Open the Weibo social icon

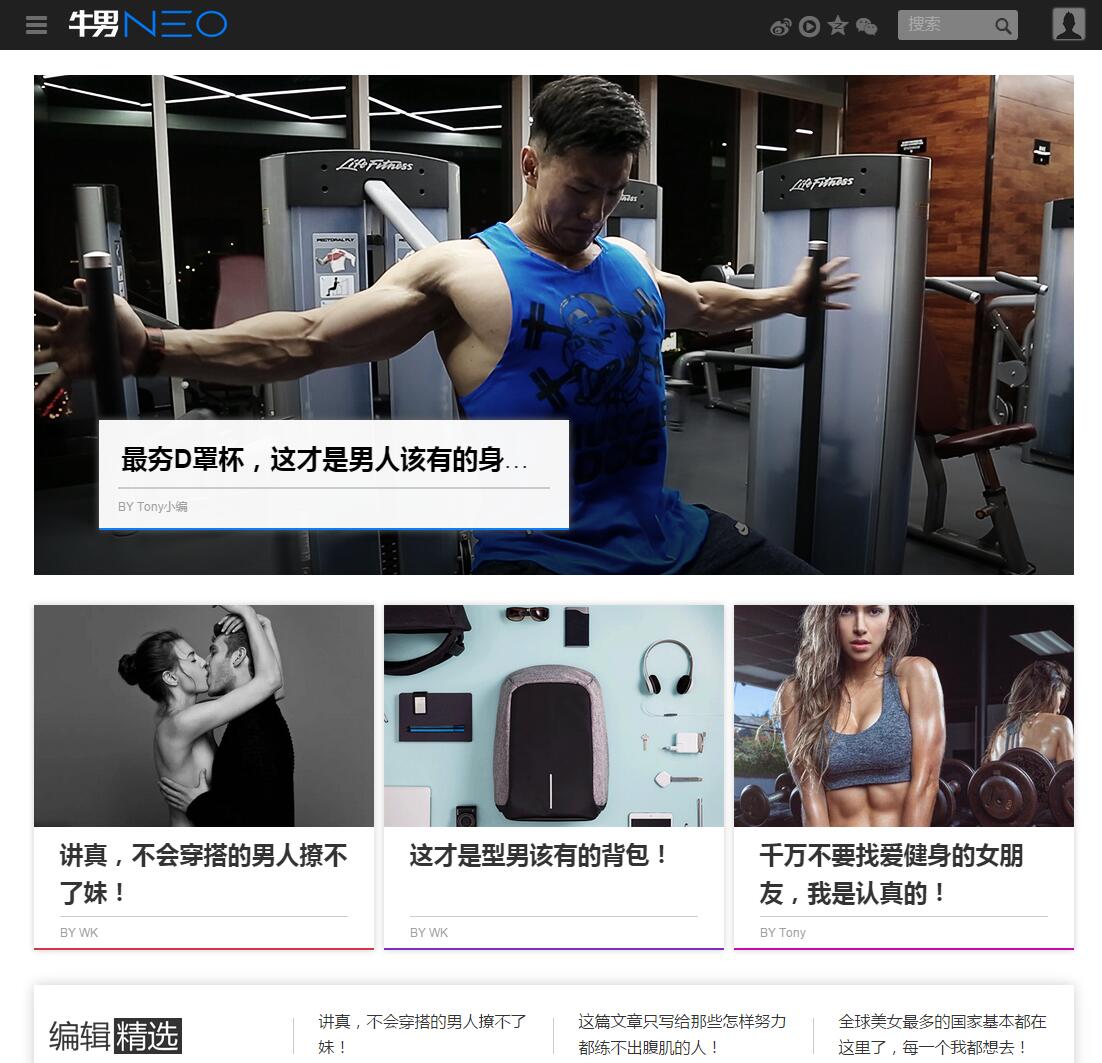pyautogui.click(x=780, y=27)
